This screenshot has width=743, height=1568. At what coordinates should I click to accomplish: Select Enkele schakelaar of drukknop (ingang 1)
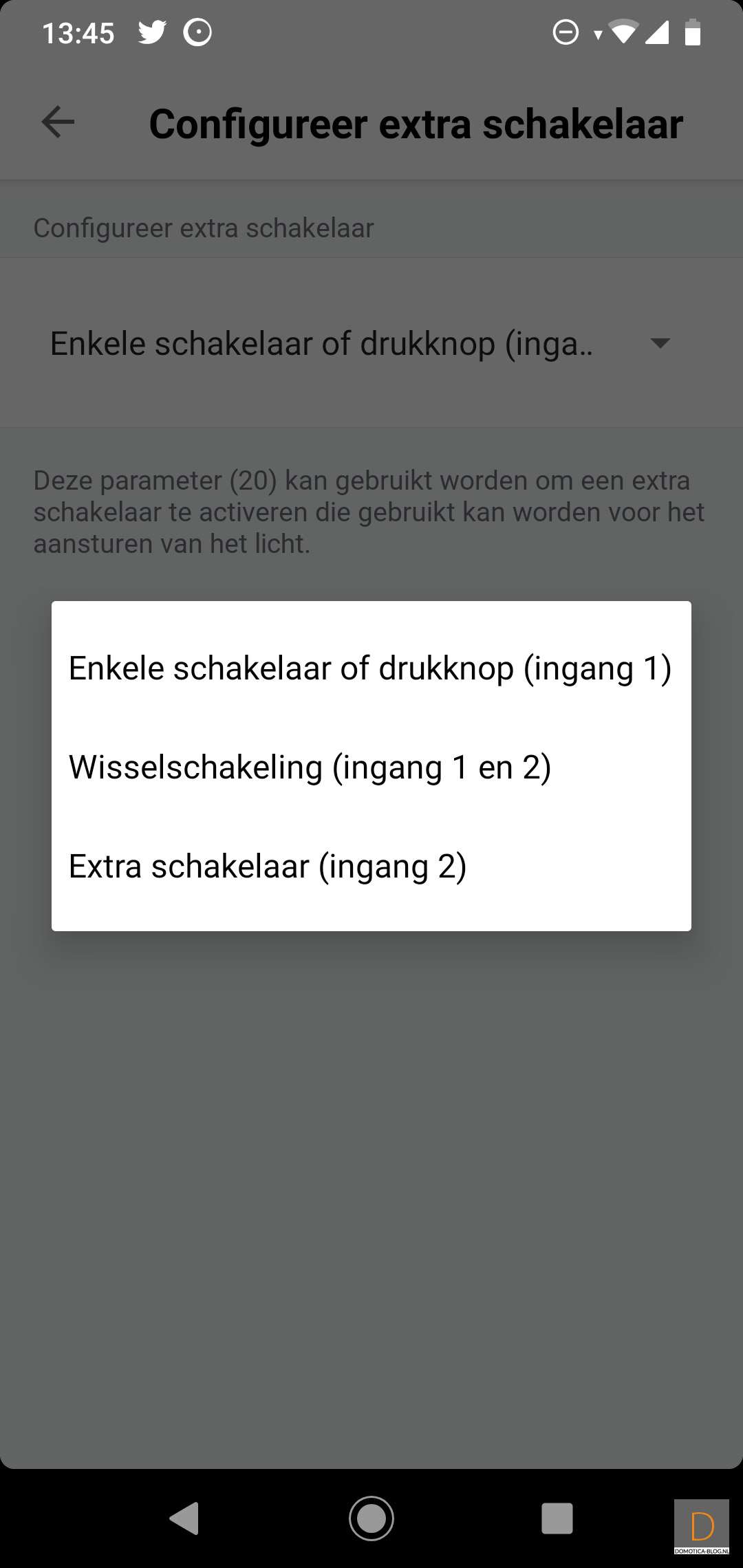pos(370,668)
